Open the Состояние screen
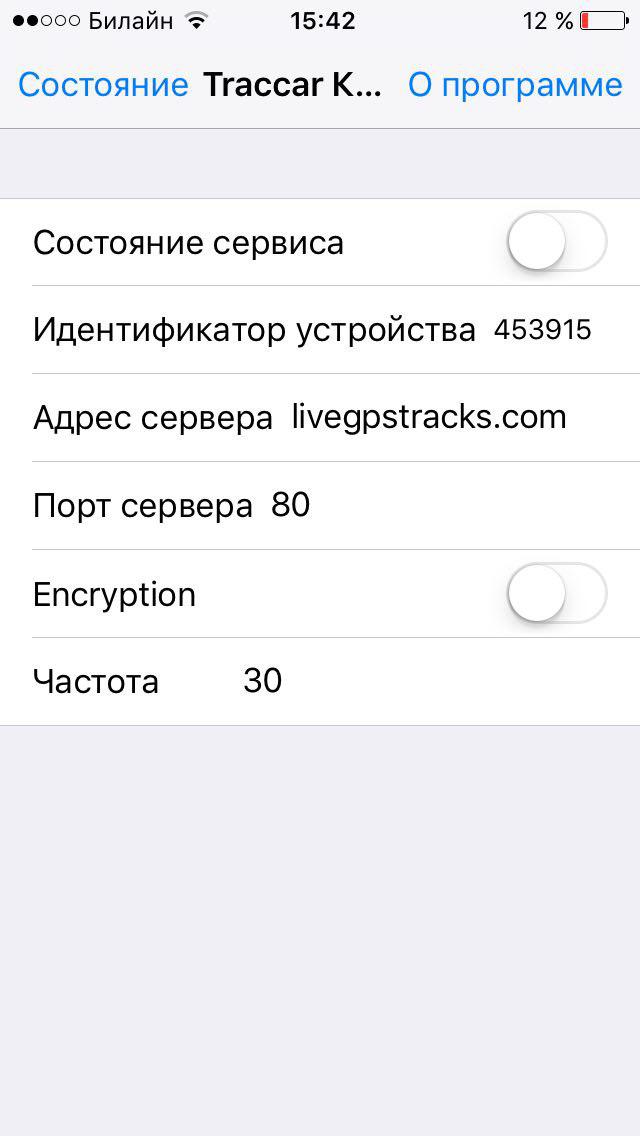Viewport: 640px width, 1136px height. (x=103, y=85)
